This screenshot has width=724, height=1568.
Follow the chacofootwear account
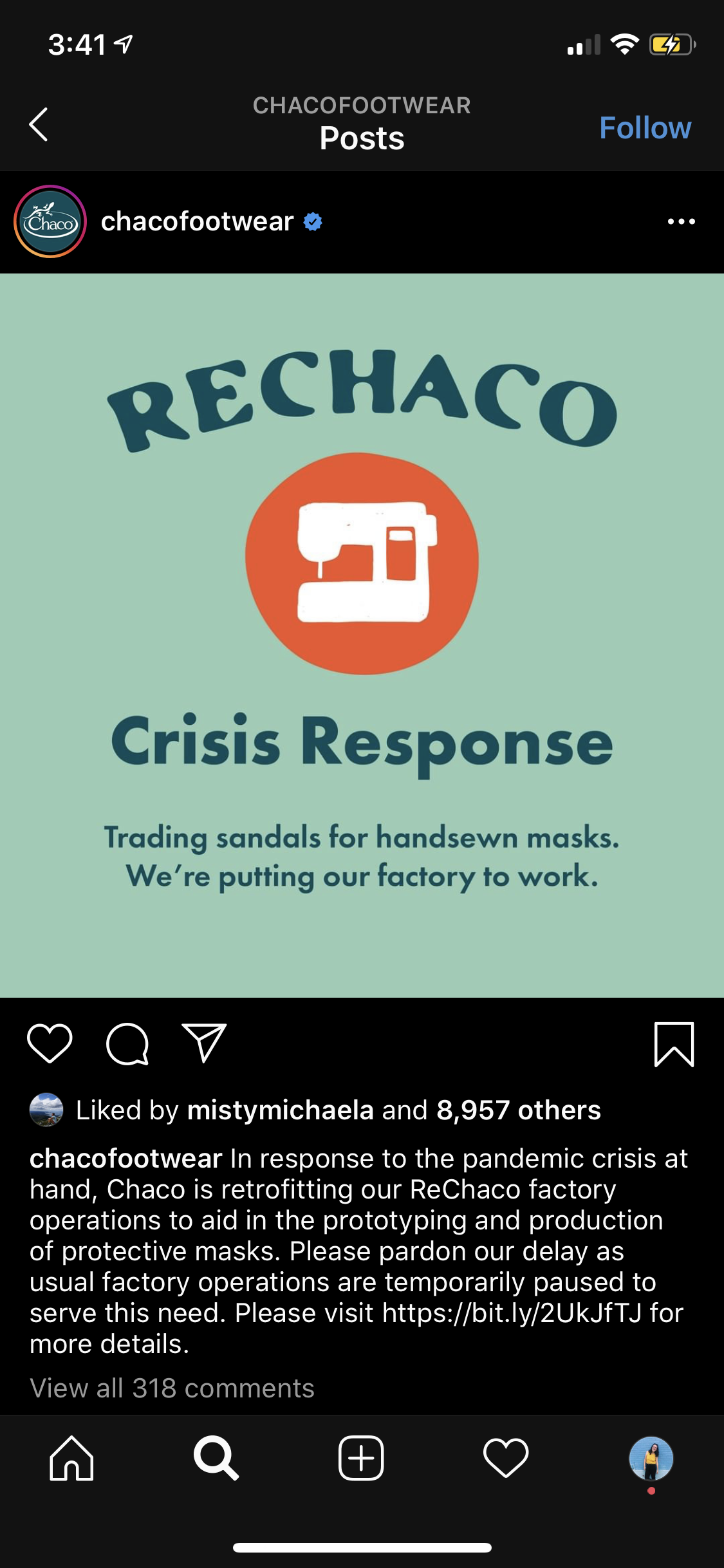[645, 127]
